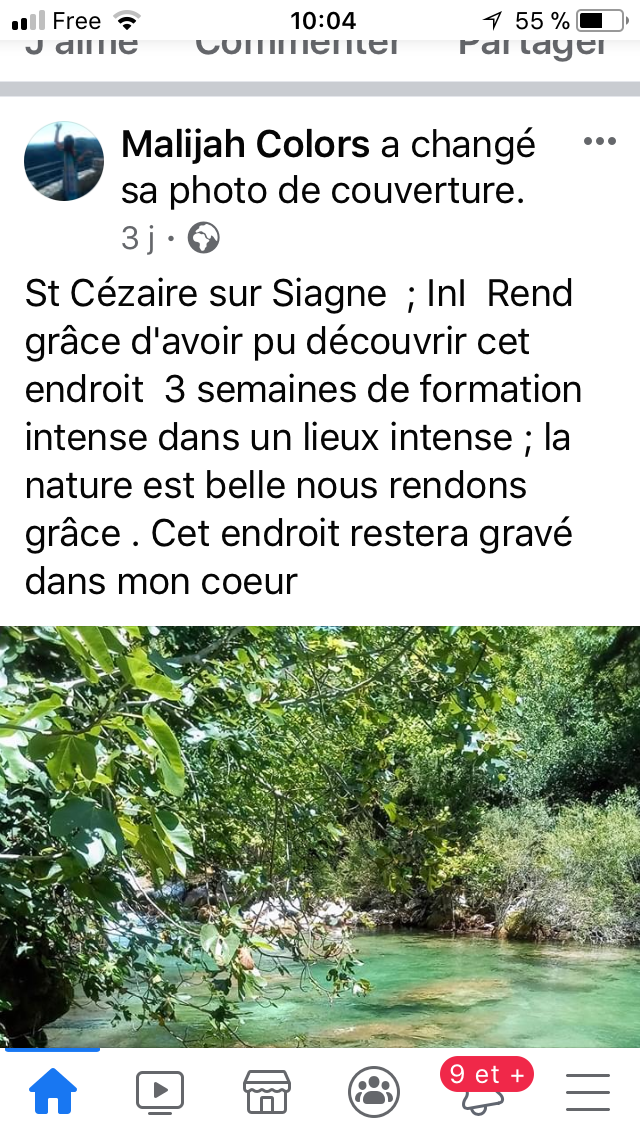The height and width of the screenshot is (1136, 640).
Task: Open the hamburger menu tab
Action: [588, 1092]
